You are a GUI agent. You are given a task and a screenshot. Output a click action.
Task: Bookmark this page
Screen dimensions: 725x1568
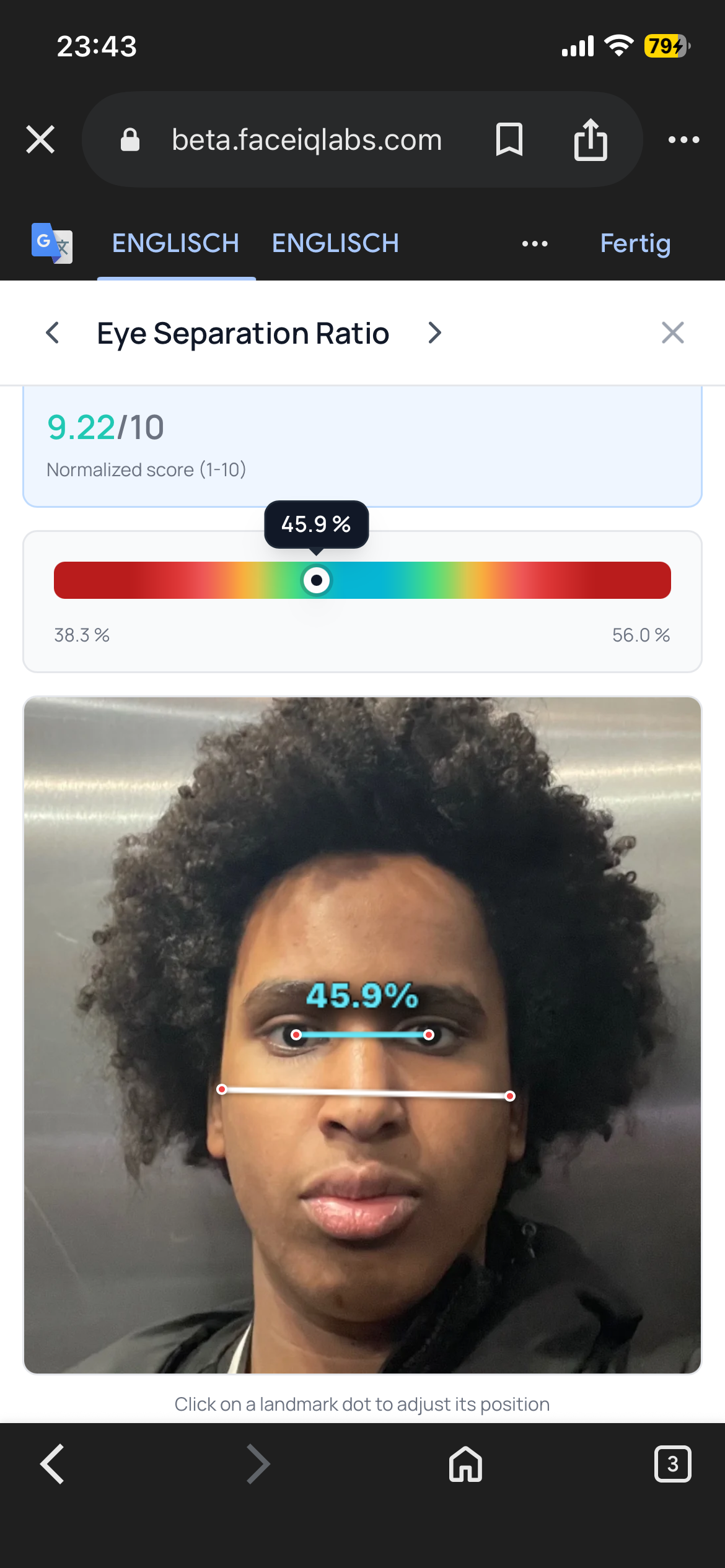[x=509, y=139]
